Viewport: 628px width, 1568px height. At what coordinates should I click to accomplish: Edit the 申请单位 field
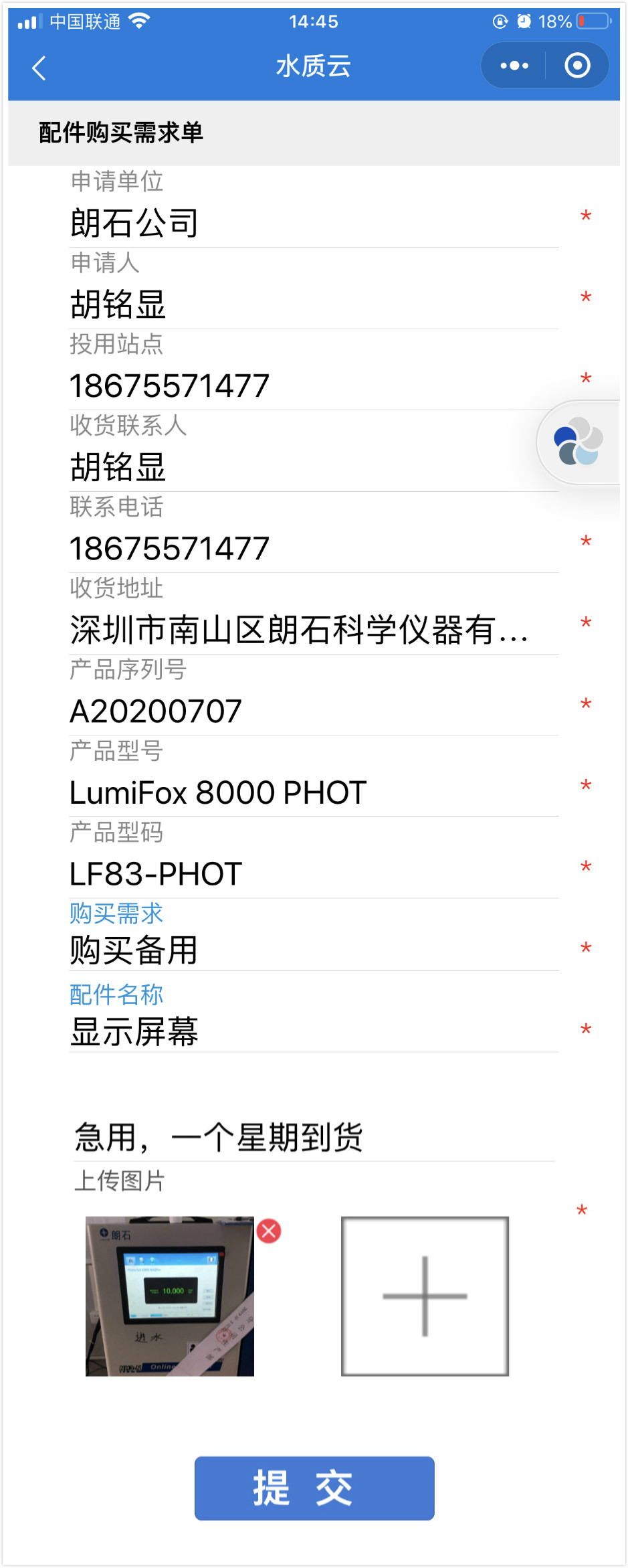313,224
